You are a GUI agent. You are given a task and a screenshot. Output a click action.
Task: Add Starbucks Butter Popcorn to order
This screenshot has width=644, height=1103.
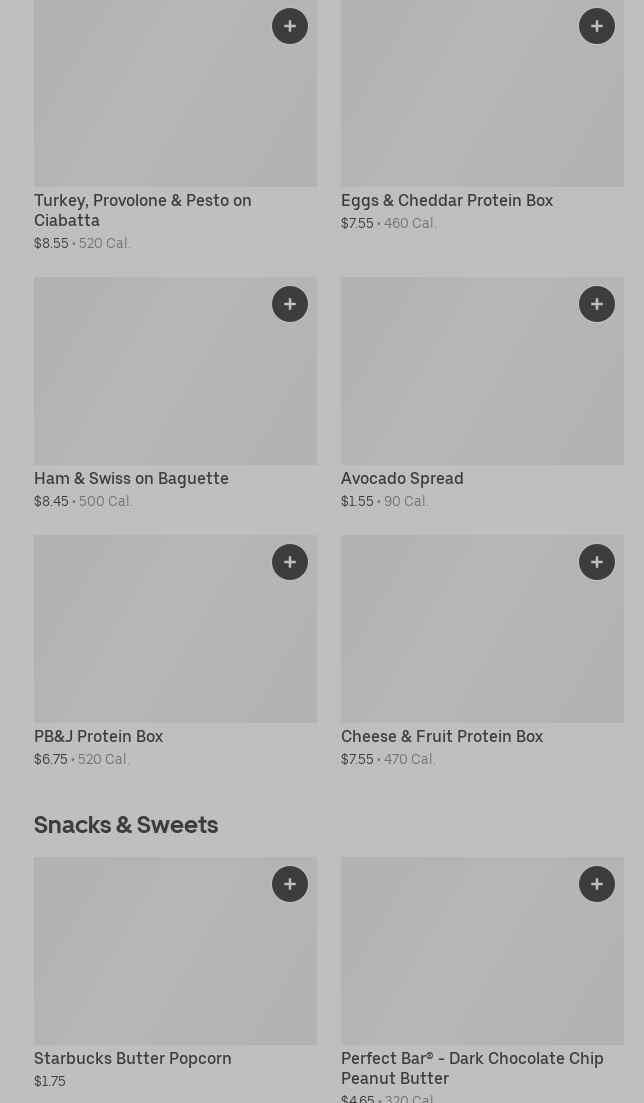pyautogui.click(x=290, y=884)
